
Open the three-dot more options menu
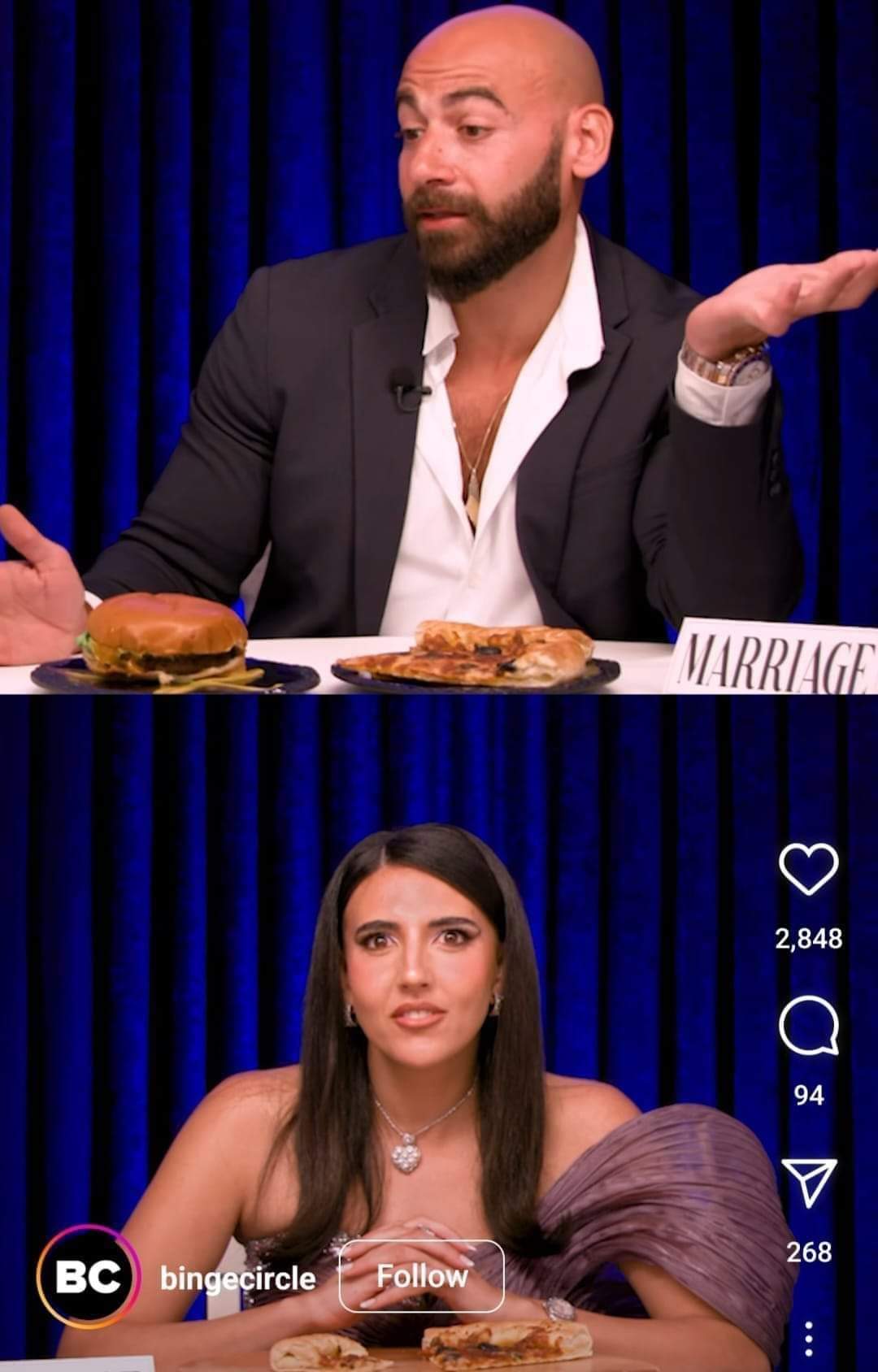coord(808,1339)
